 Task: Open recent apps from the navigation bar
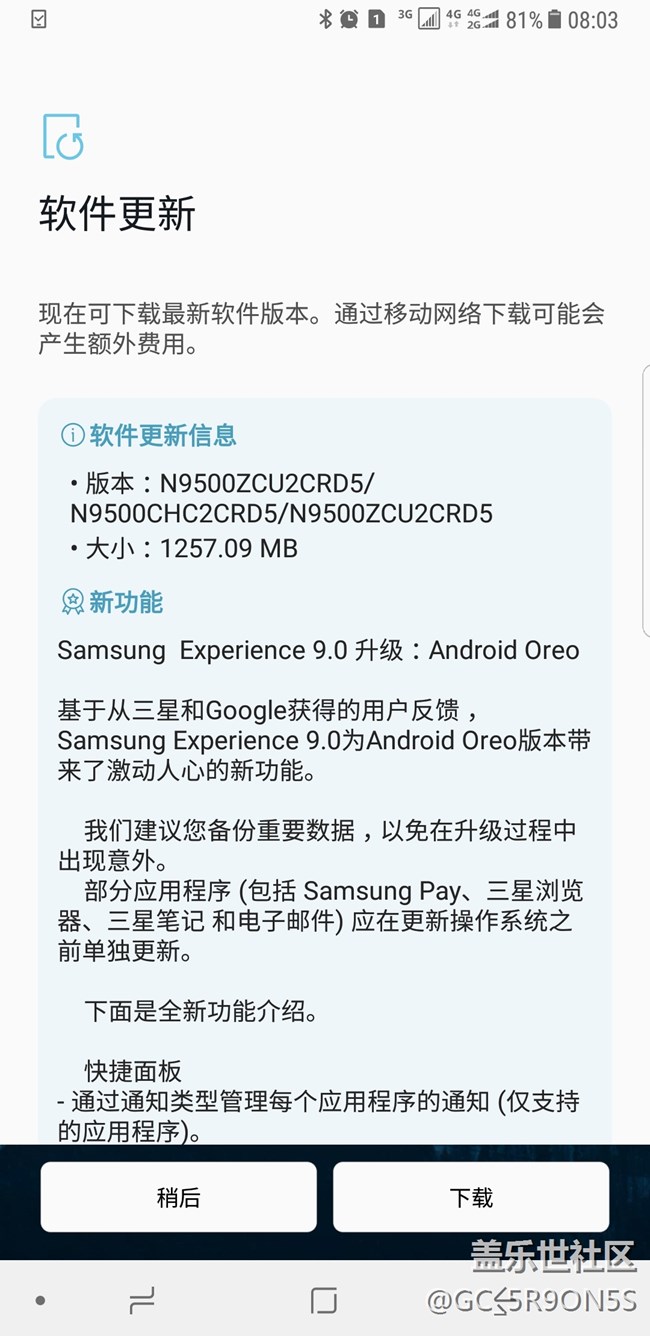click(x=142, y=1300)
